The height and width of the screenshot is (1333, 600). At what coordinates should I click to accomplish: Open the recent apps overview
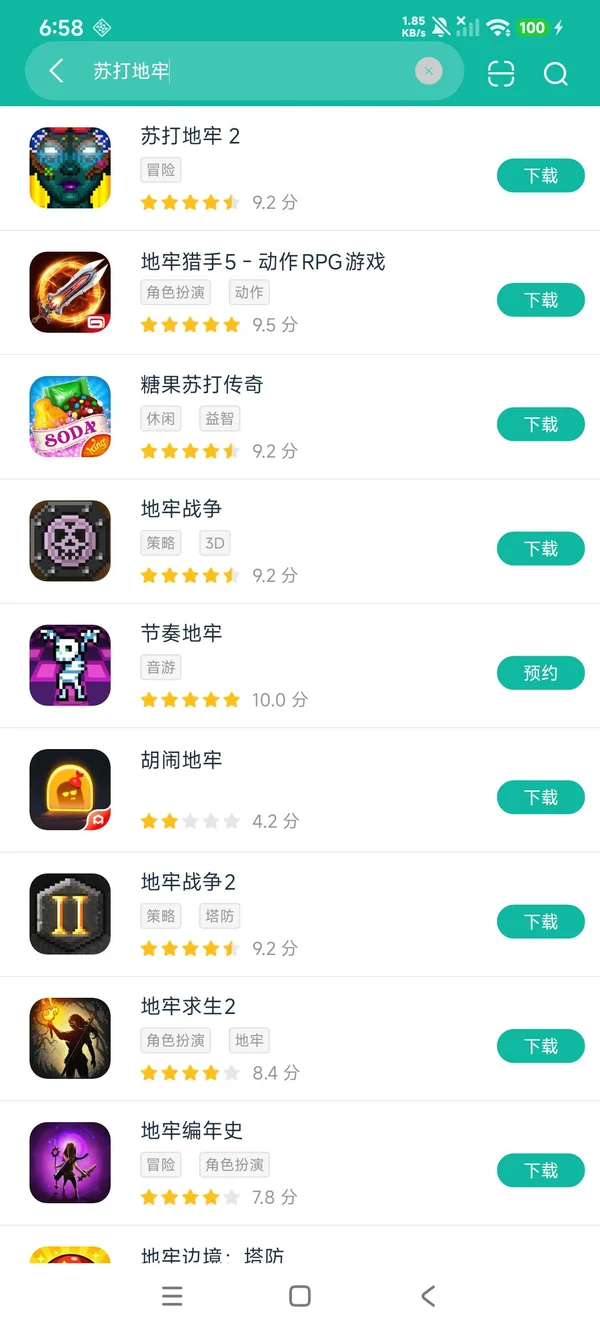click(172, 1296)
